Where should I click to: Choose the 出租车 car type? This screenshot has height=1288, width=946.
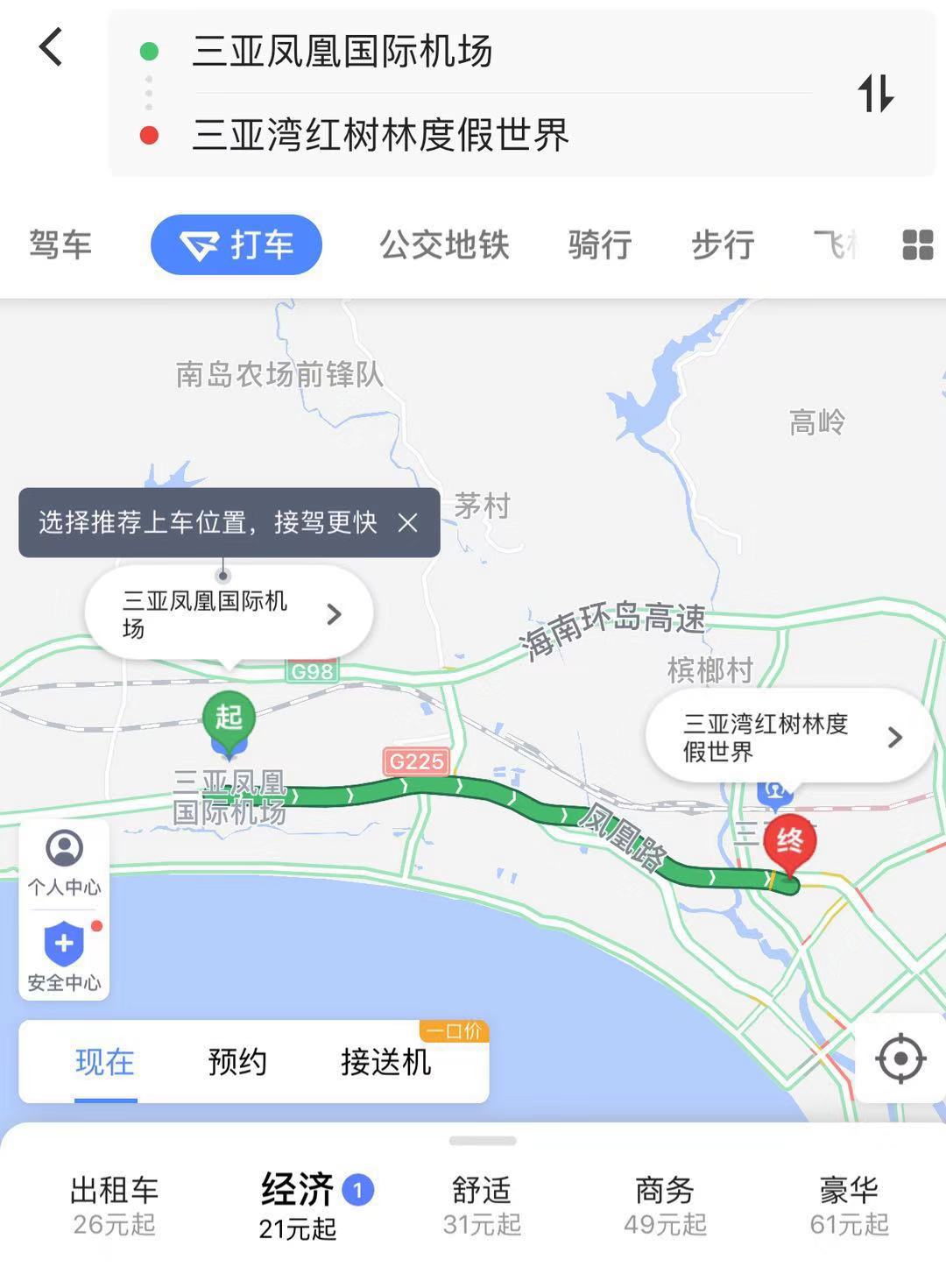click(x=114, y=1205)
